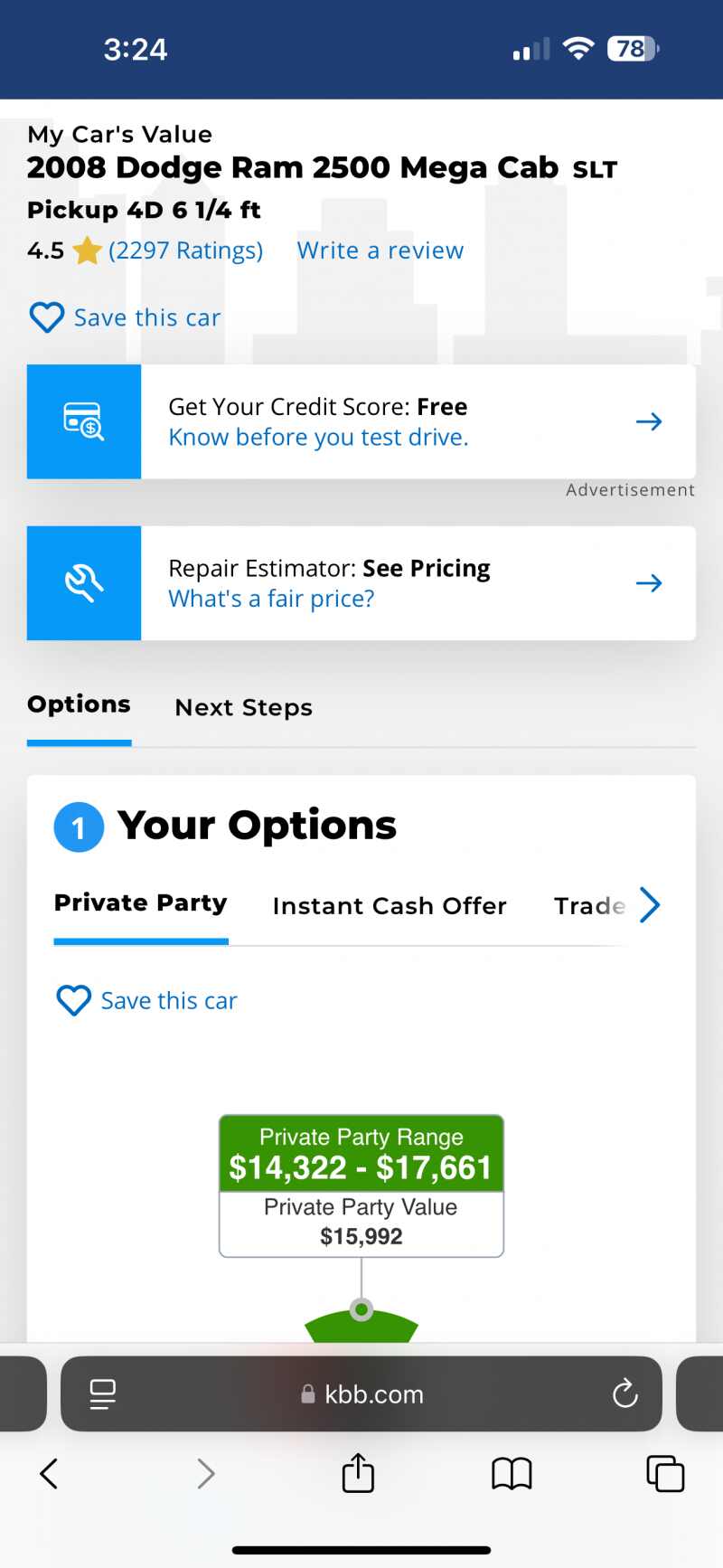Open the Repair Estimator See Pricing card
Screen dimensions: 723x1568
click(x=361, y=583)
